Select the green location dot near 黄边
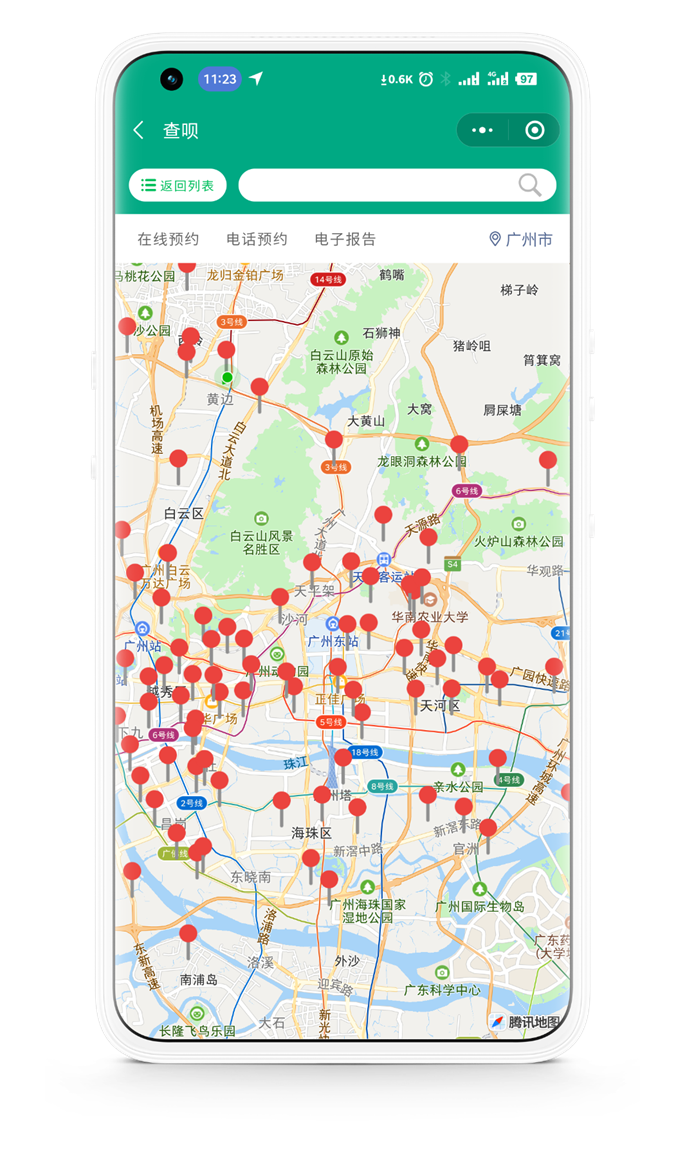Viewport: 685px width, 1150px height. coord(227,377)
